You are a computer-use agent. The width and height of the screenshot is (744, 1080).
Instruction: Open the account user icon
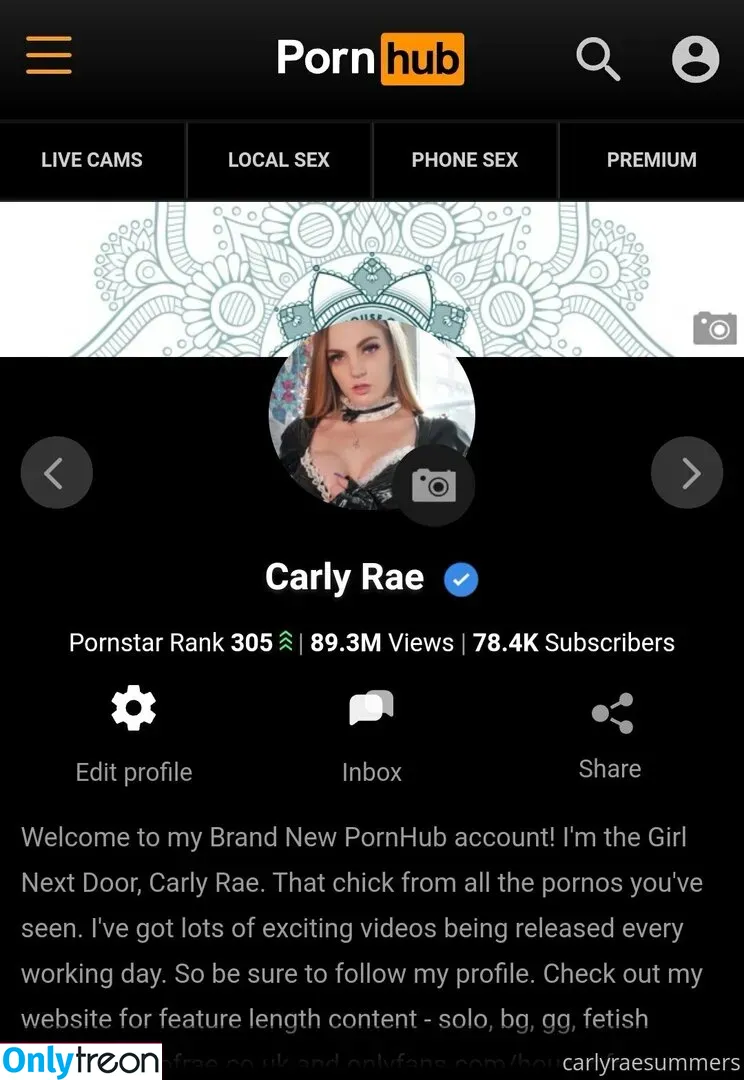(695, 58)
